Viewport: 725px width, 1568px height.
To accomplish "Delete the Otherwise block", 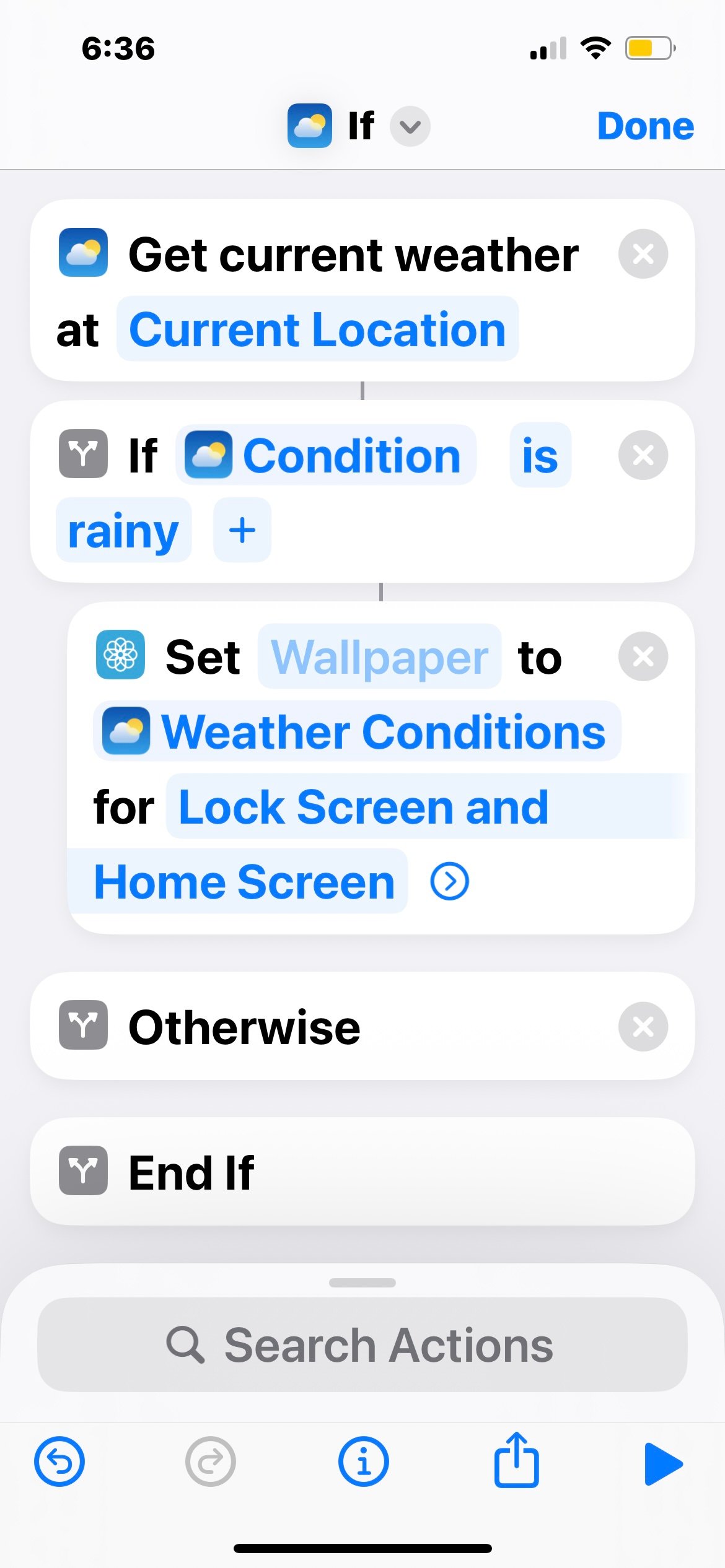I will (x=643, y=1027).
